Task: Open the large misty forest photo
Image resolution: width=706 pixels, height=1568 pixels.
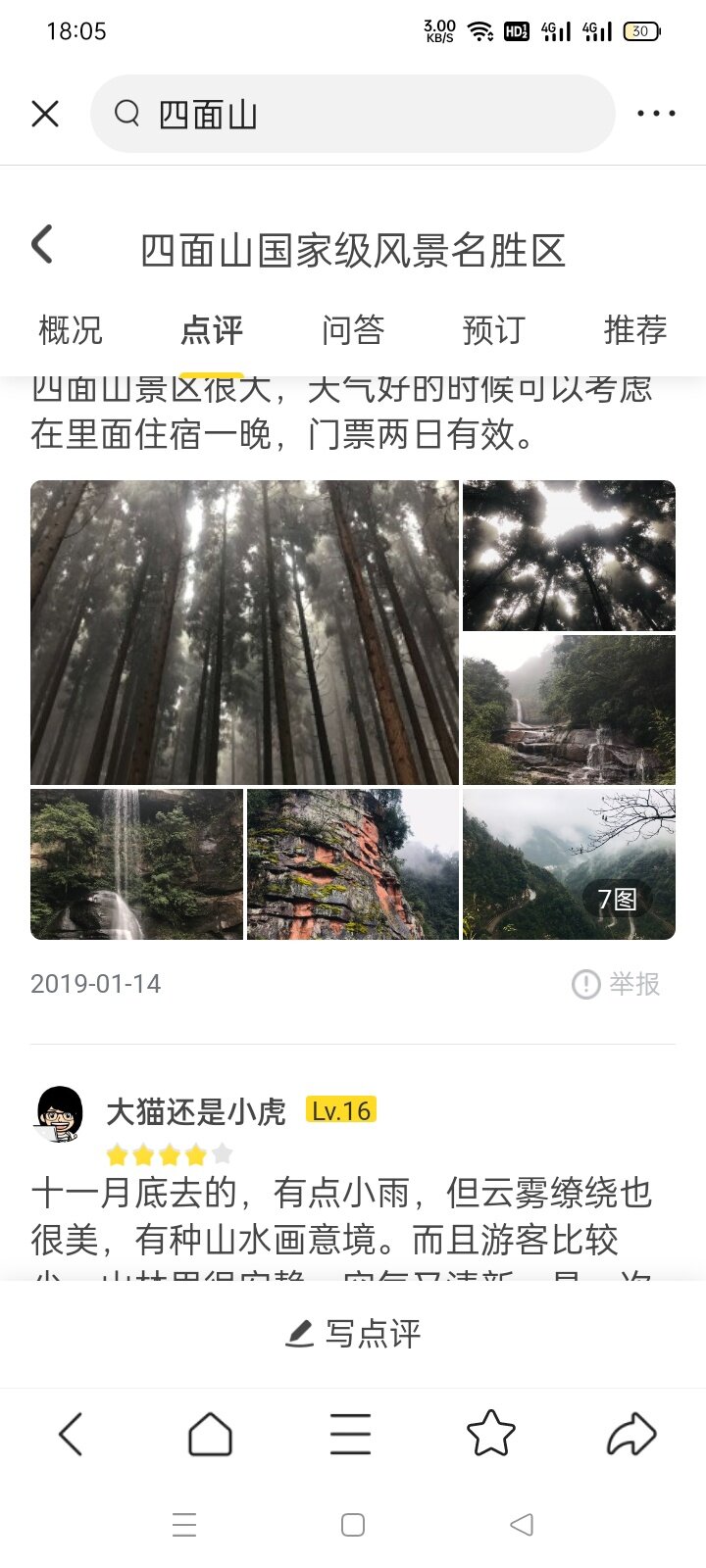Action: [x=244, y=632]
